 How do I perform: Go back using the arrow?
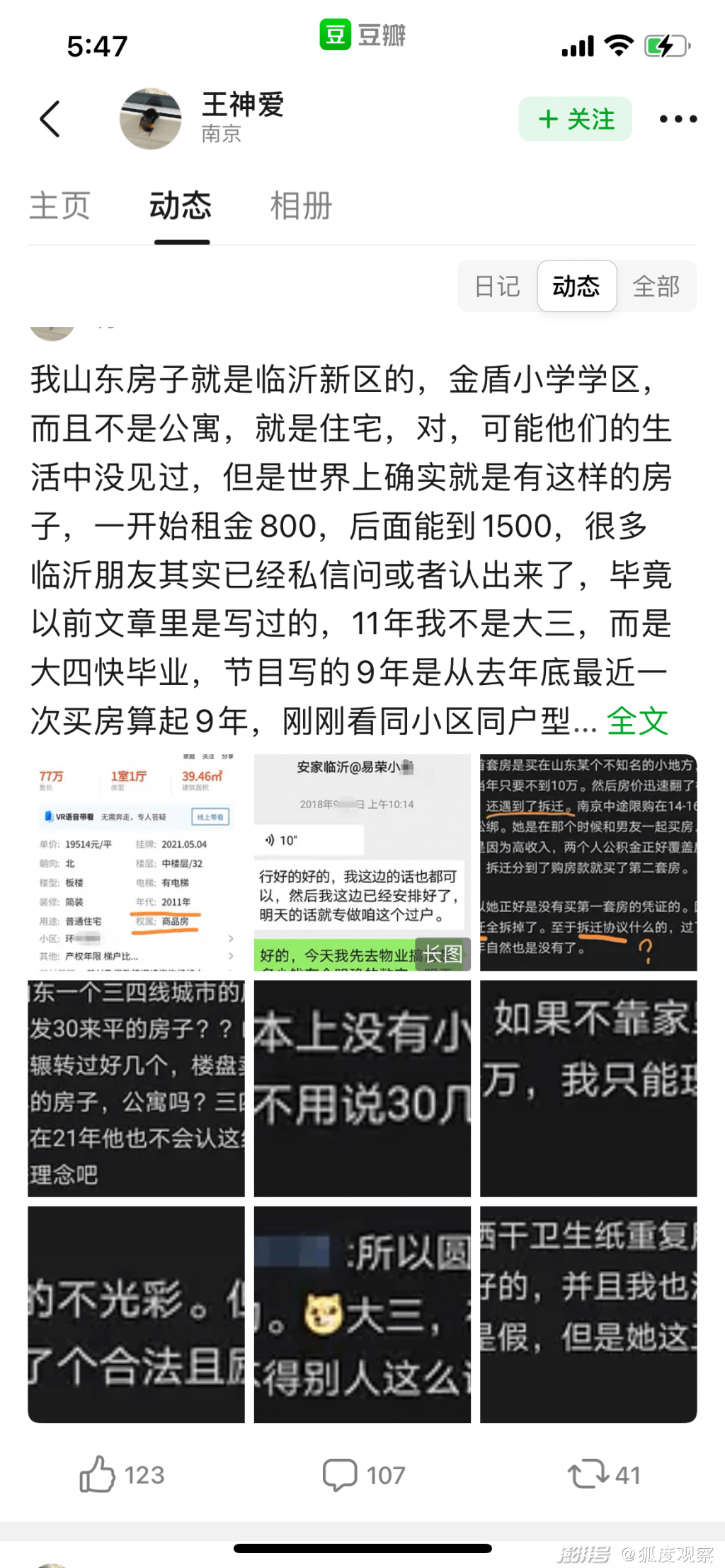coord(50,119)
